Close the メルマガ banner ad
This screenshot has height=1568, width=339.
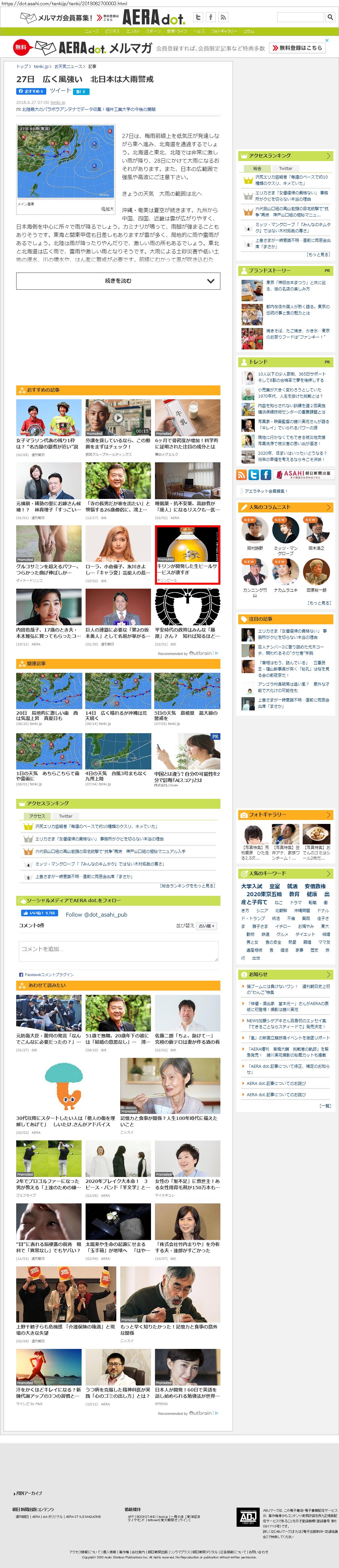327,40
